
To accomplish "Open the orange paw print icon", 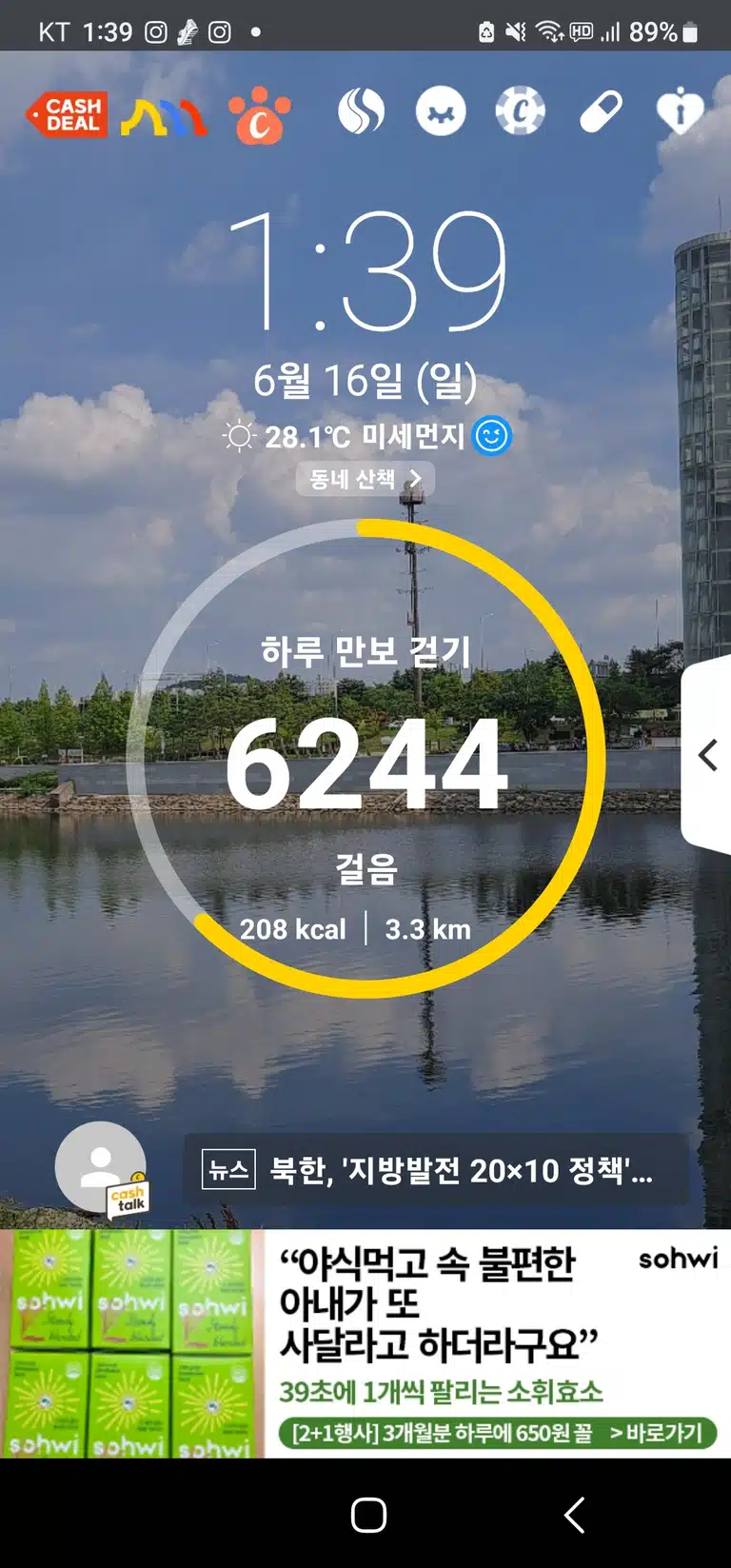I will click(x=260, y=115).
